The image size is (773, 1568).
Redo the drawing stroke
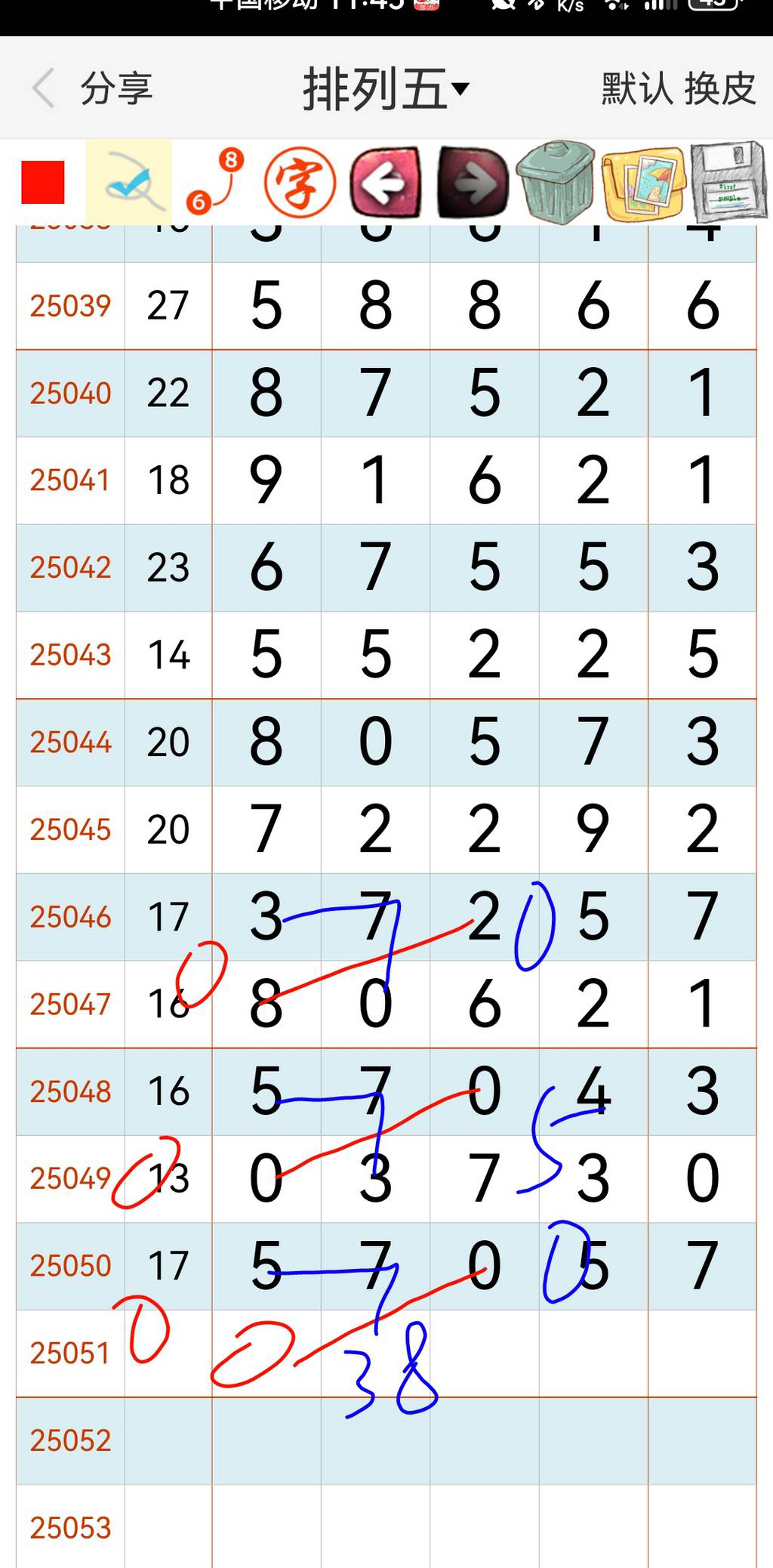click(473, 182)
